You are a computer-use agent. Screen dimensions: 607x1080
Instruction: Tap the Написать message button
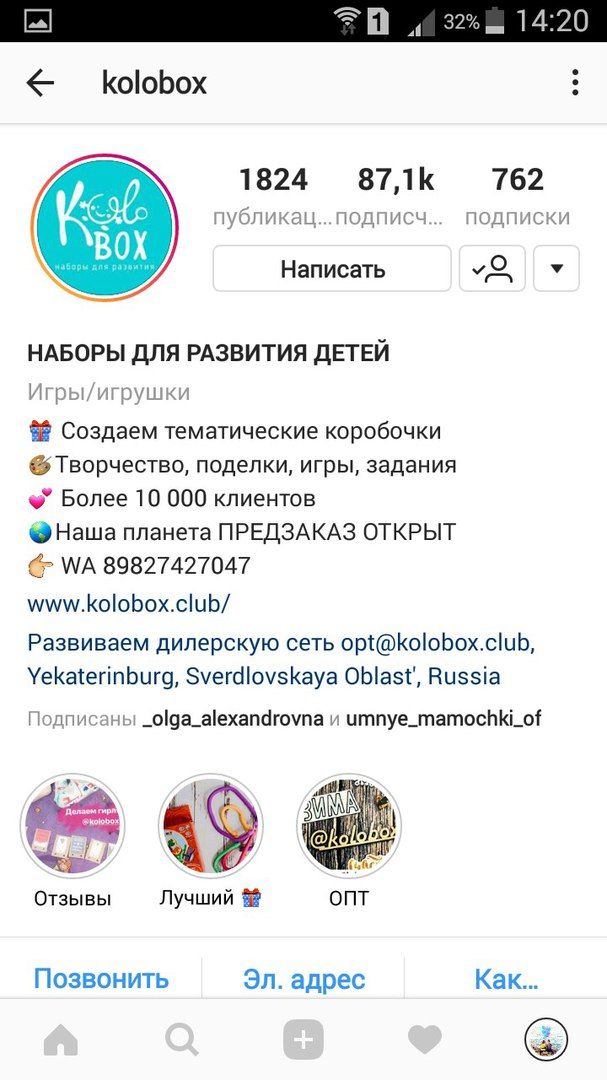click(x=332, y=269)
